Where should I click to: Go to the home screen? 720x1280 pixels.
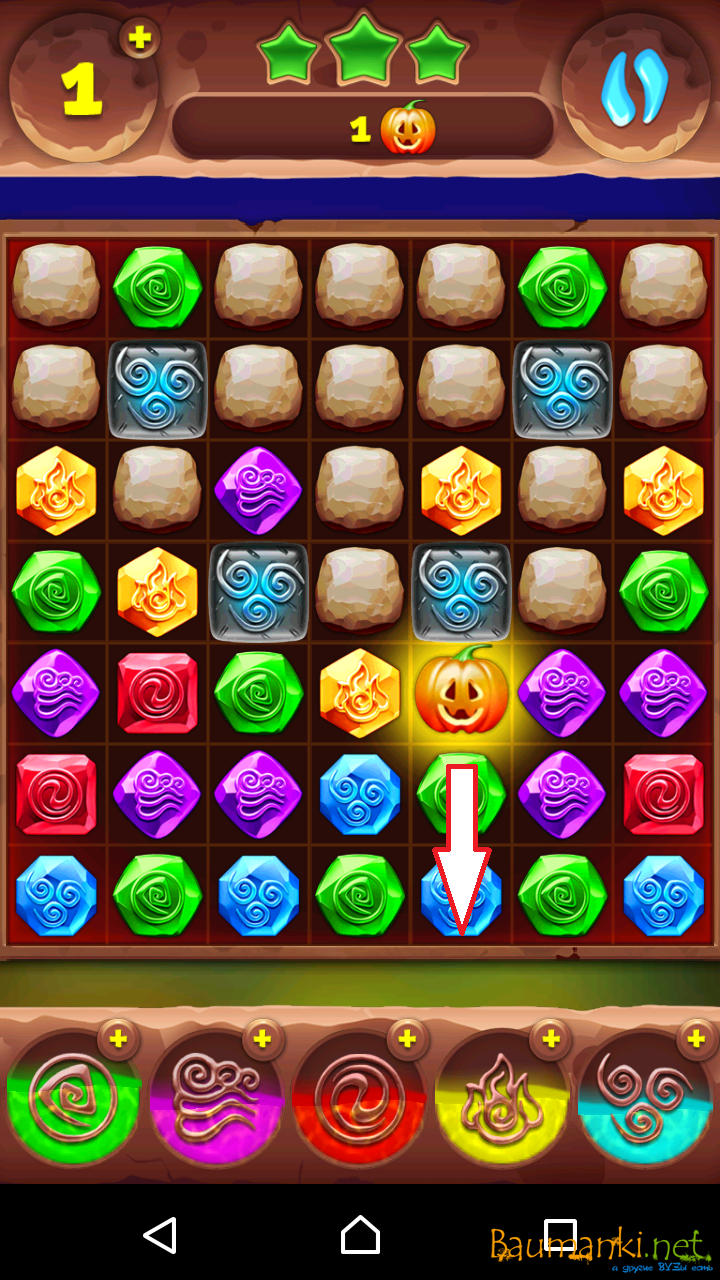tap(360, 1235)
